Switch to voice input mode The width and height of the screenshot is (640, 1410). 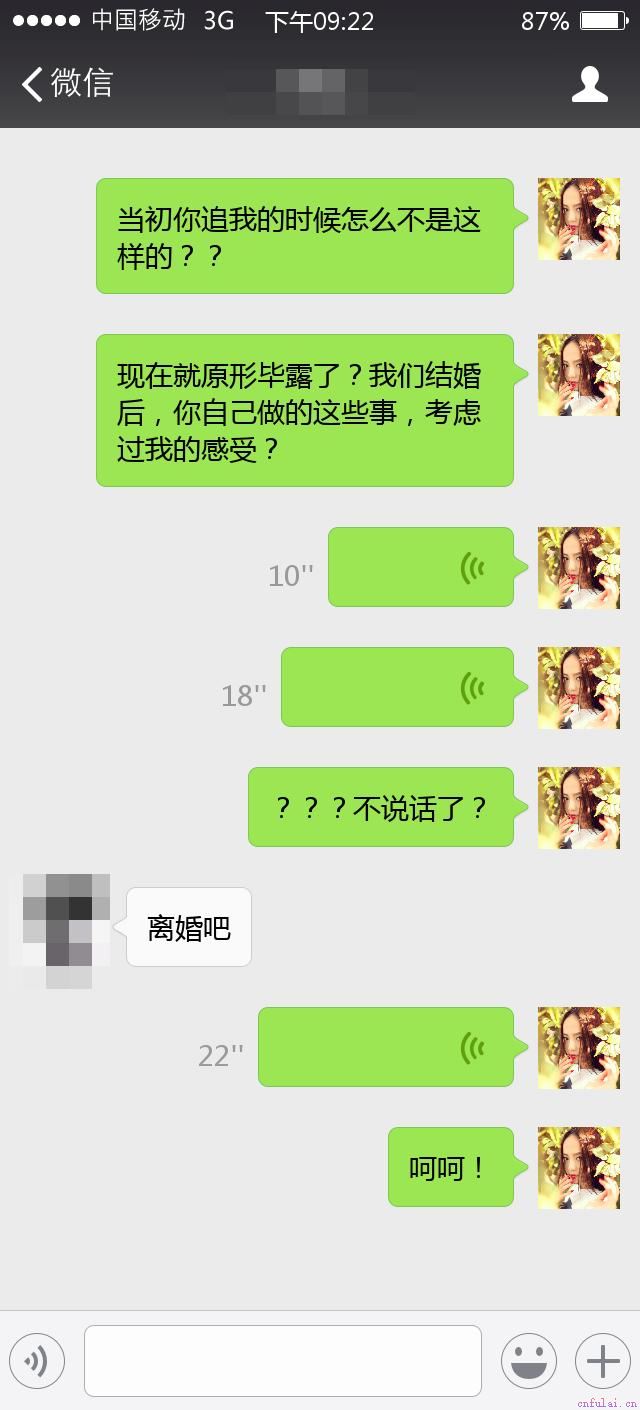click(37, 1361)
